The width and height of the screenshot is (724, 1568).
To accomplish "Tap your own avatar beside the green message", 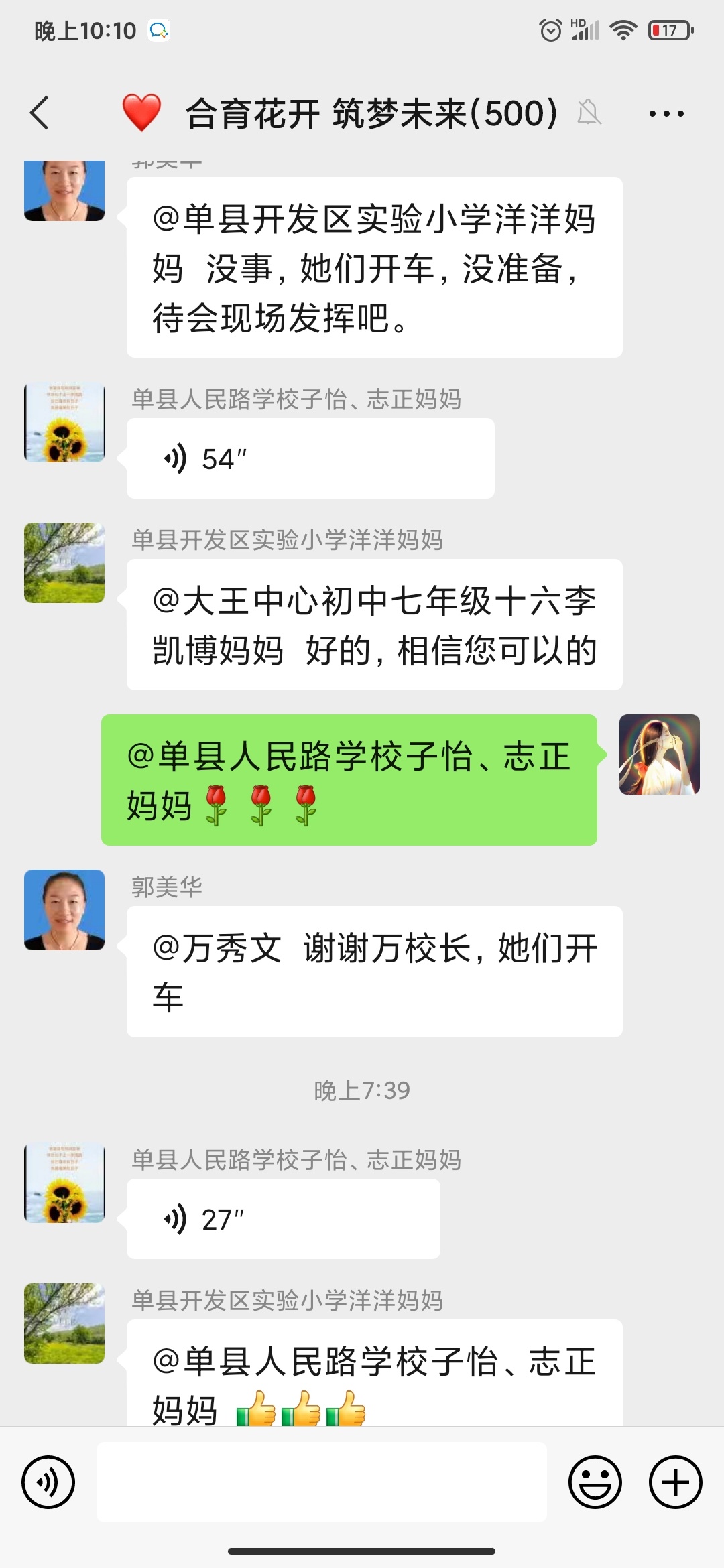I will [x=660, y=756].
